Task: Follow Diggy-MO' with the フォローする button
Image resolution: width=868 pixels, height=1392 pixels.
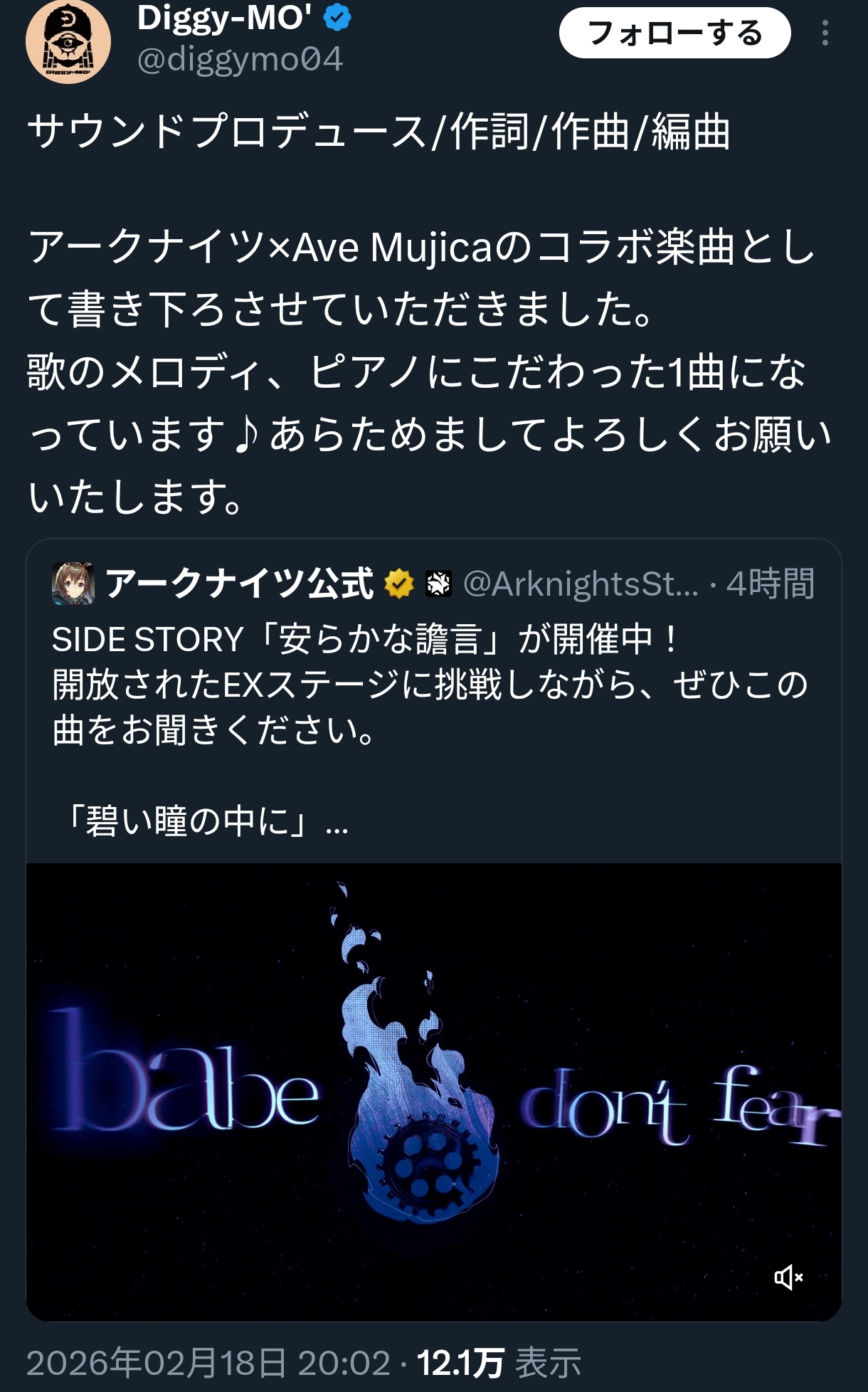Action: click(674, 33)
